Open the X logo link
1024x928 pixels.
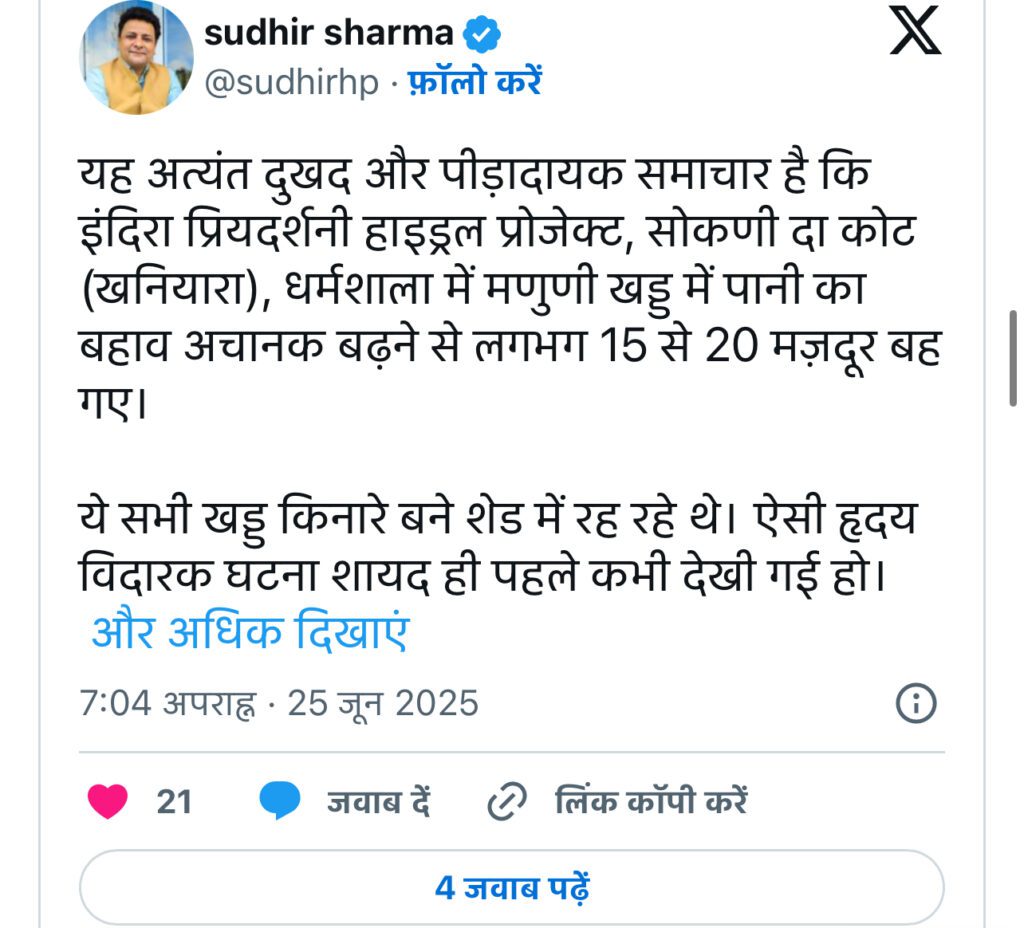click(x=915, y=29)
